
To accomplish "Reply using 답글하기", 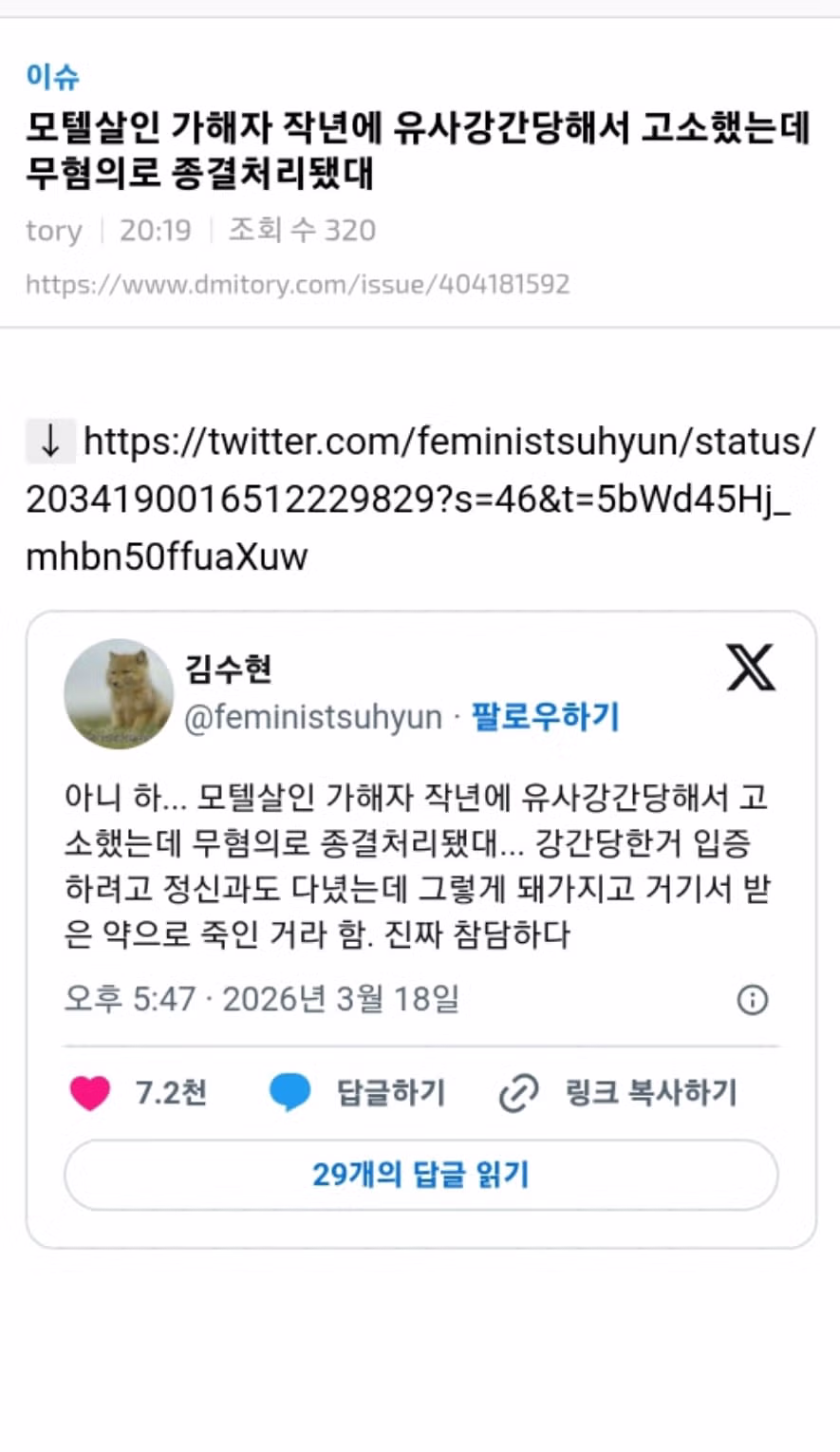I will (359, 1093).
